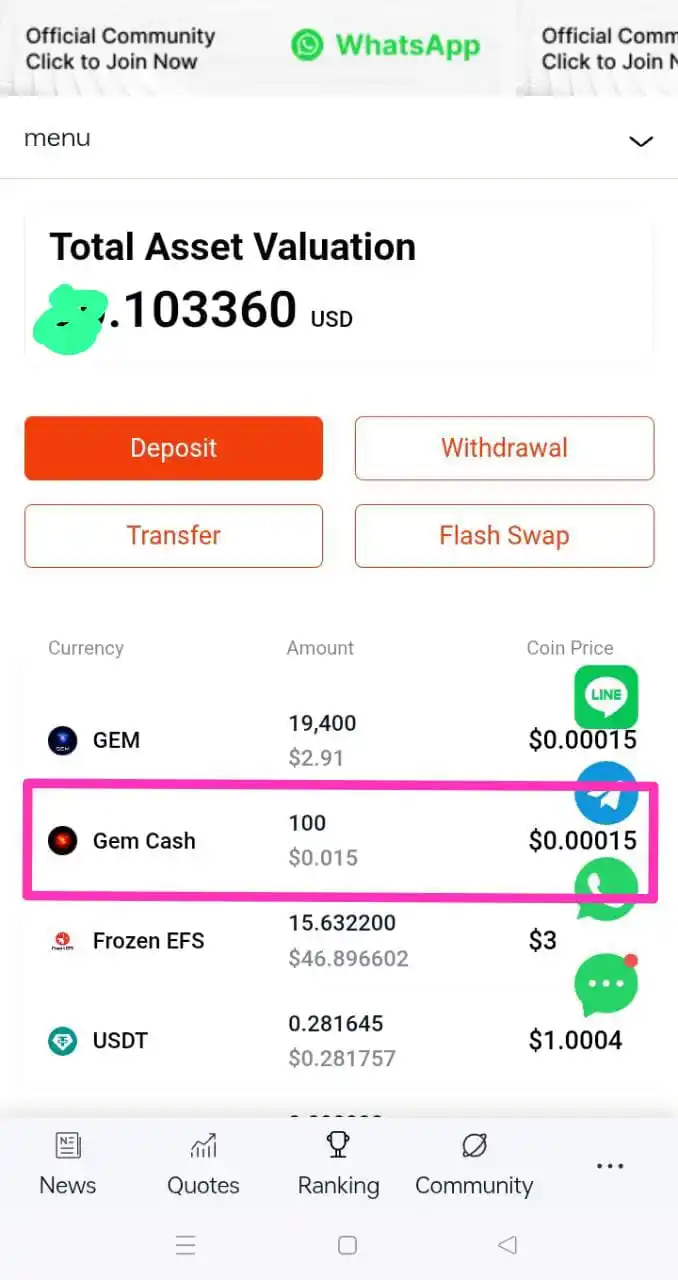The image size is (678, 1280).
Task: Open Flash Swap
Action: coord(504,535)
